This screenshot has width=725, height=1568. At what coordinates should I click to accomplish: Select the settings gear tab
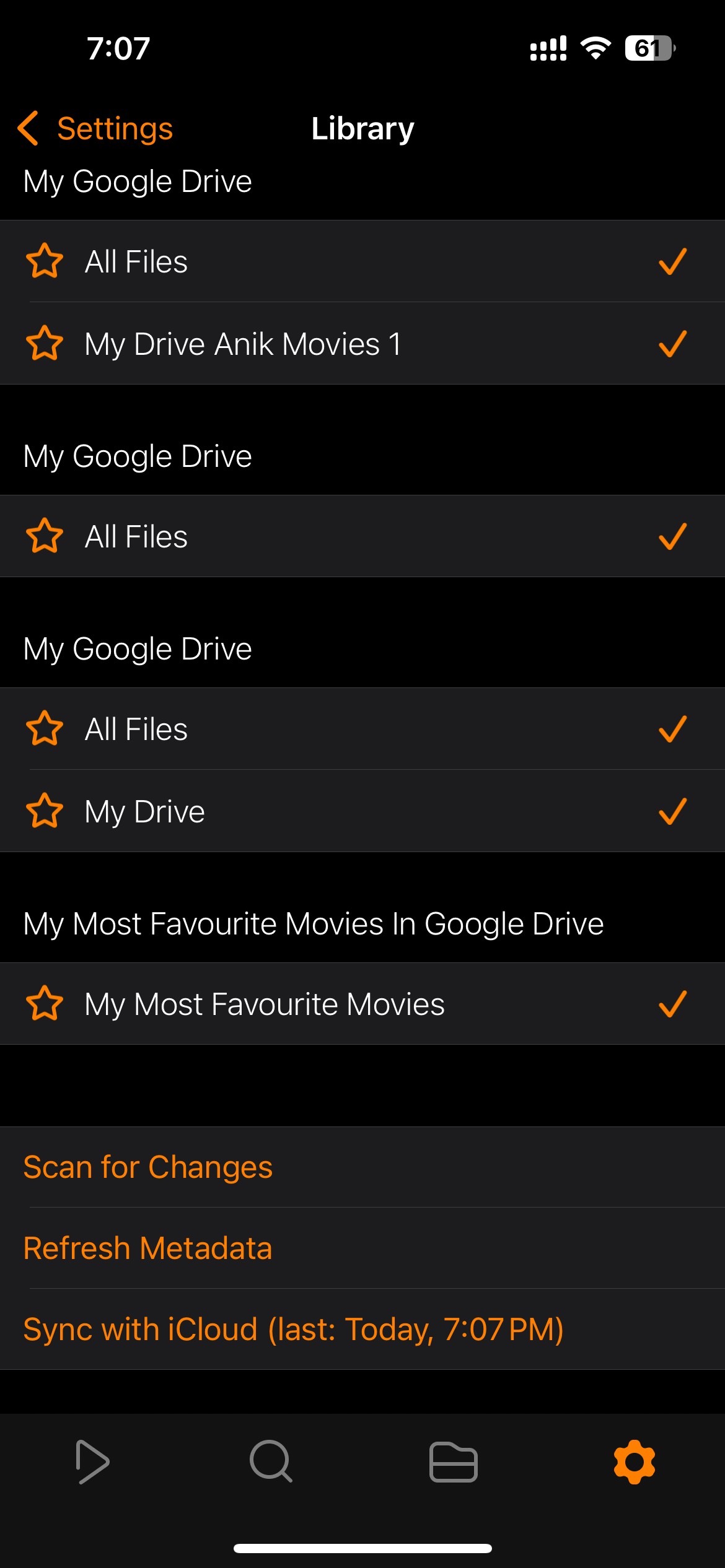[x=634, y=1462]
